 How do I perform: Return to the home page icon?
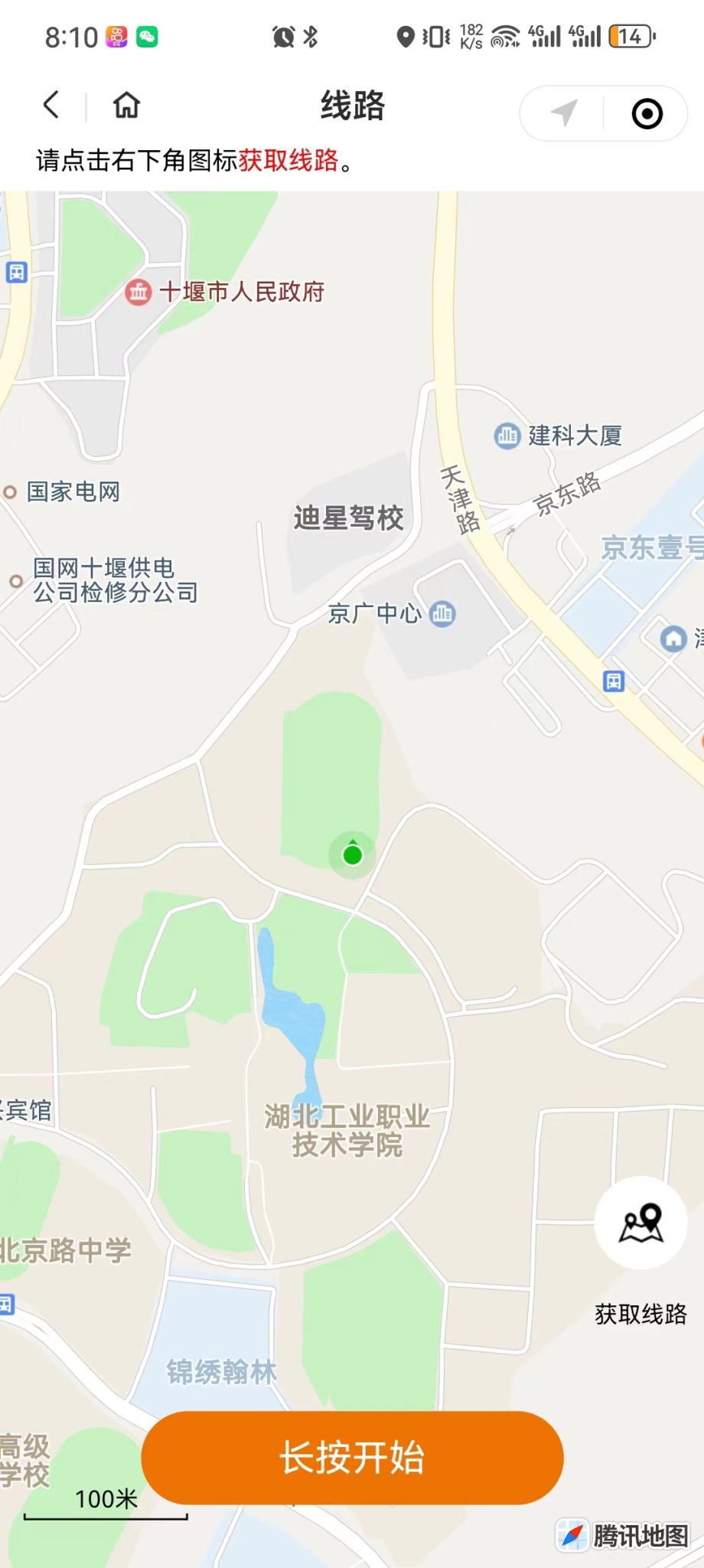pos(127,105)
